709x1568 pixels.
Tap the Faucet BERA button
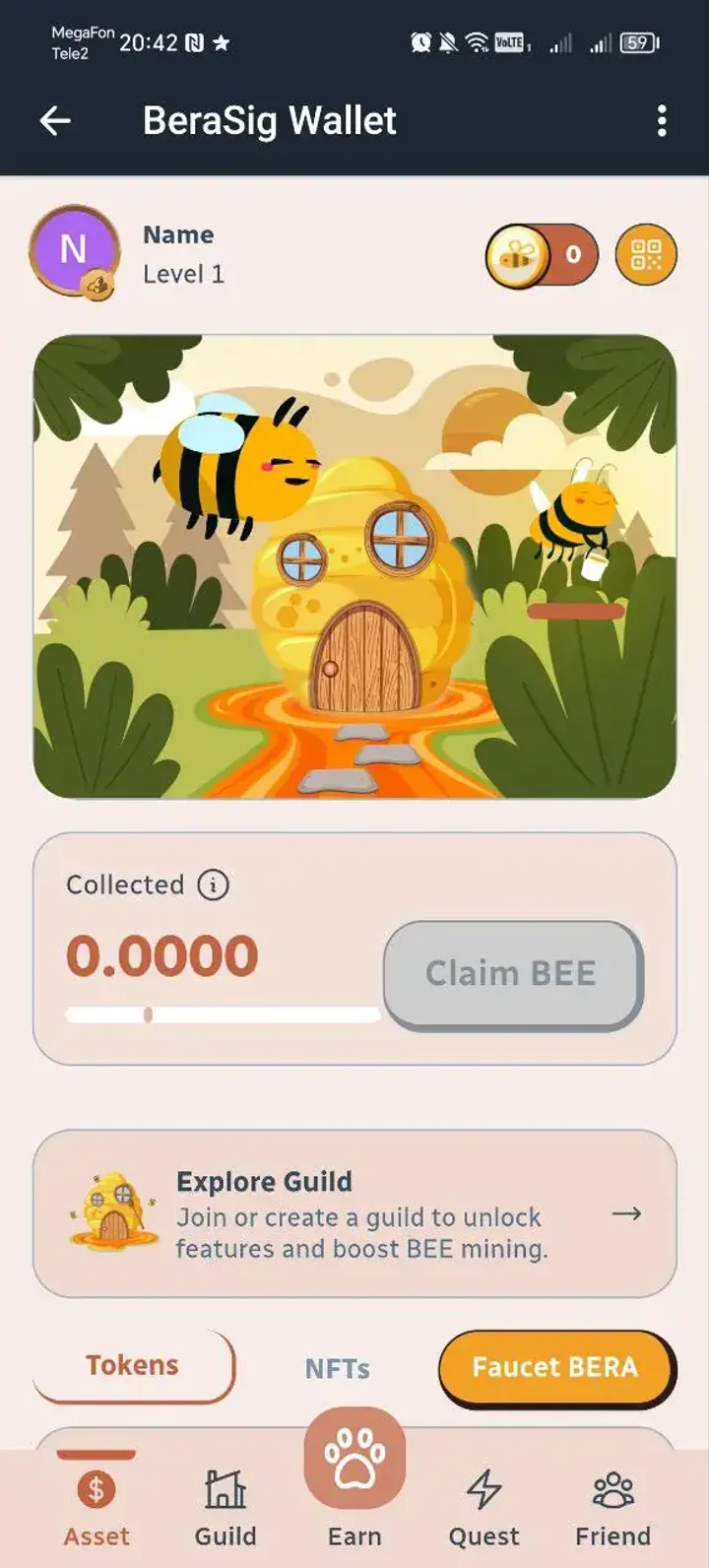[556, 1368]
